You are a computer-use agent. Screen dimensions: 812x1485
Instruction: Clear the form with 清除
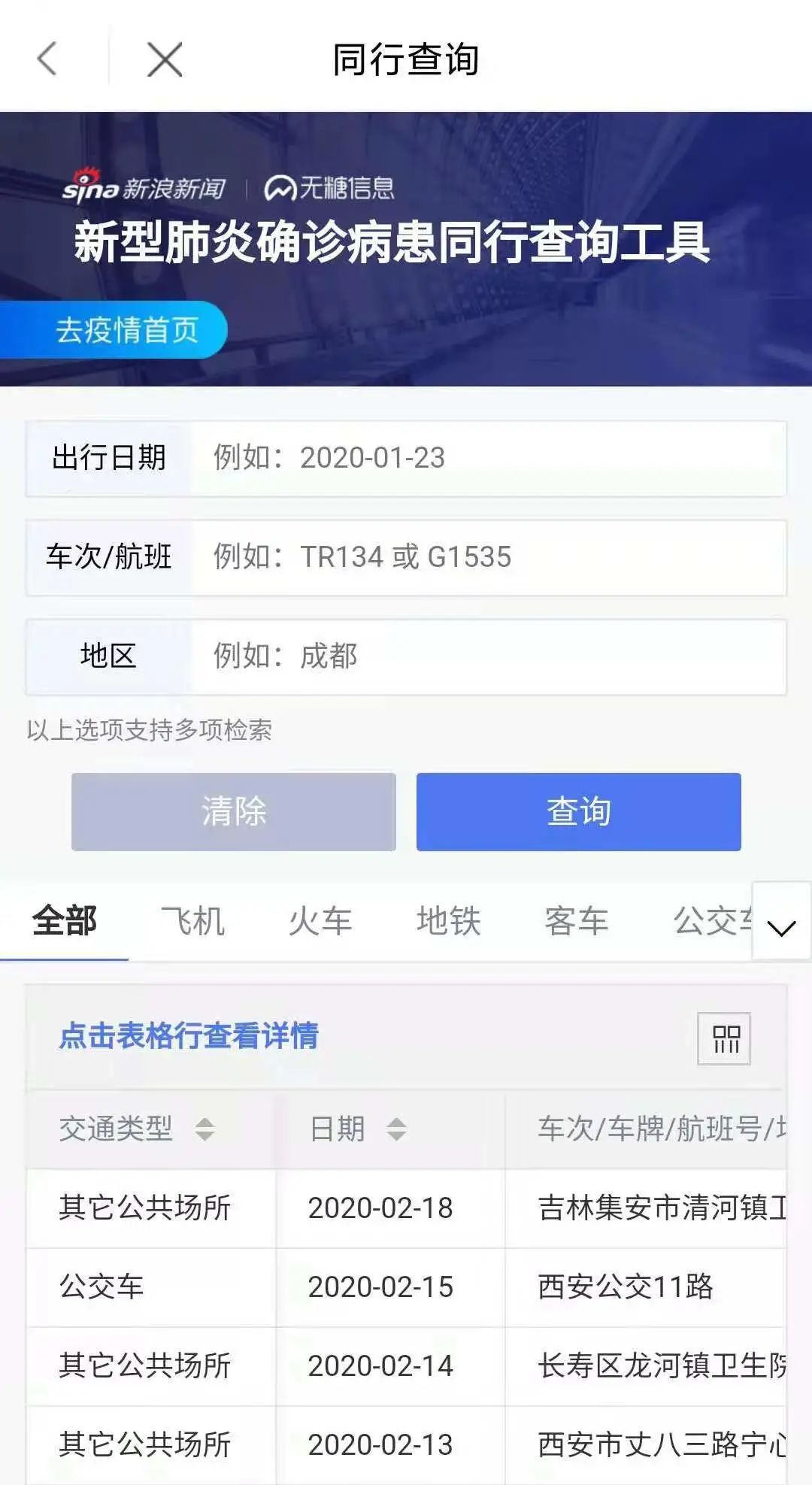(x=233, y=812)
